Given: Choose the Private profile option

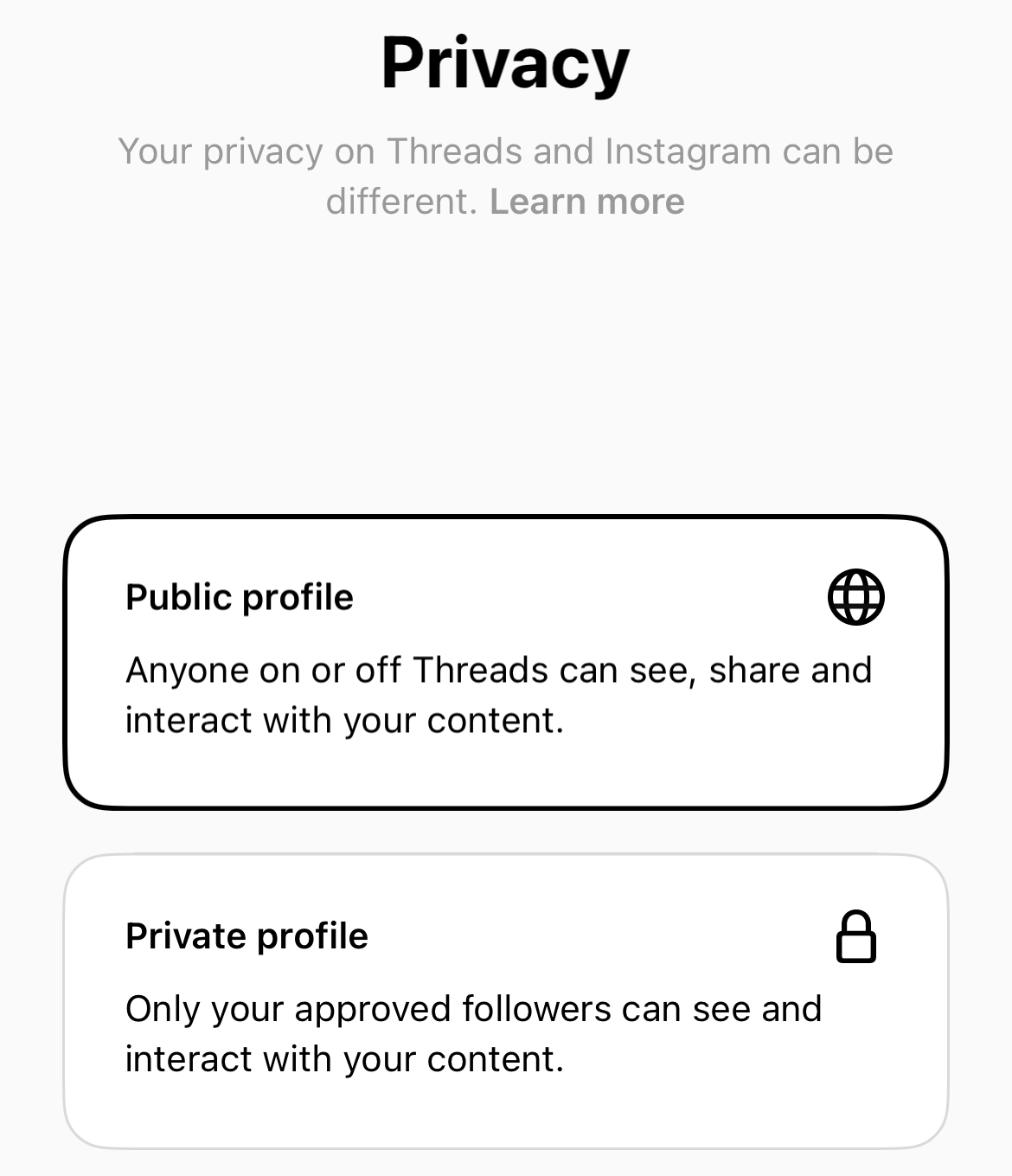Looking at the screenshot, I should pos(506,1000).
